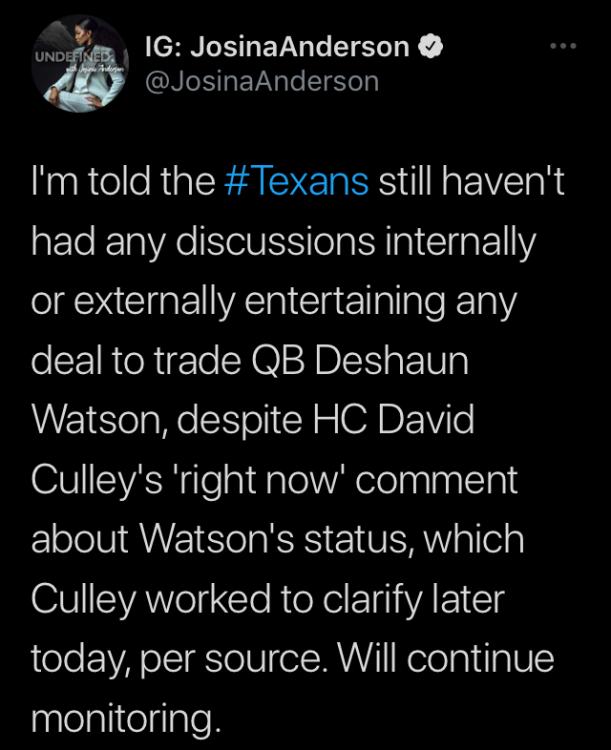Open the #Texans hashtag link
The width and height of the screenshot is (611, 750).
point(307,183)
